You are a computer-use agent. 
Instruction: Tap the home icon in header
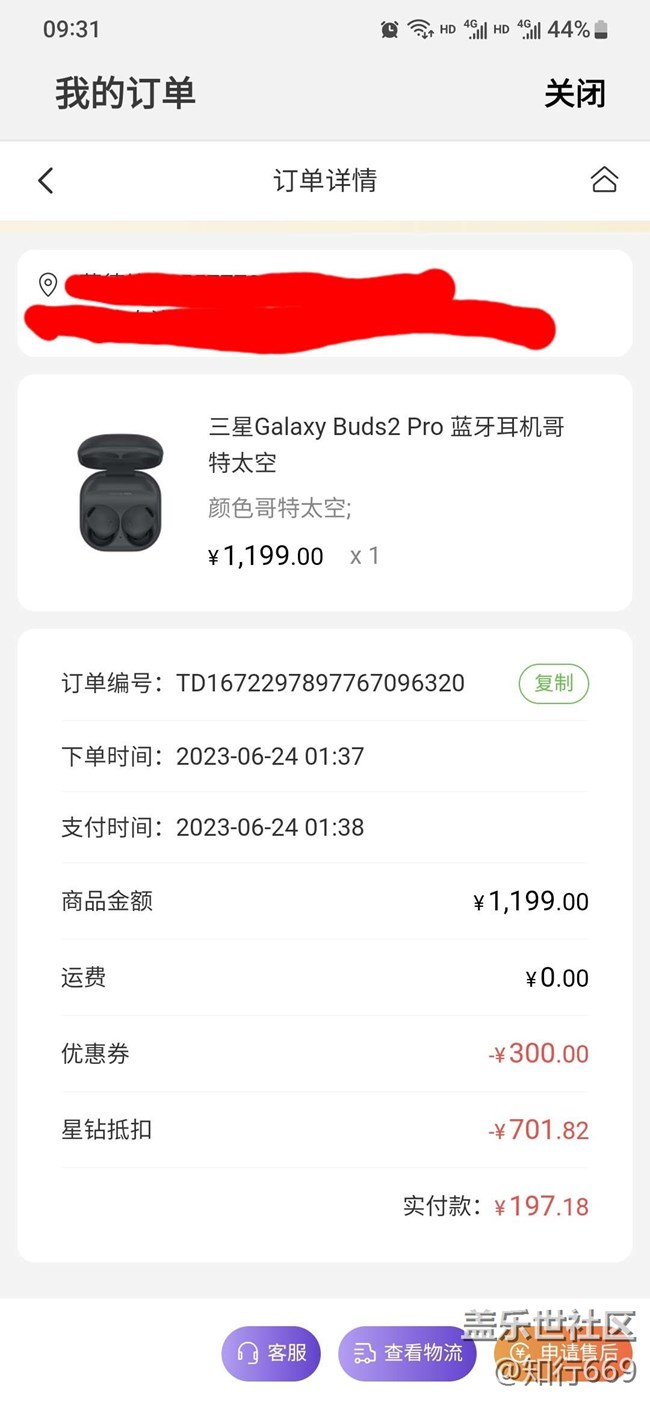(x=604, y=180)
